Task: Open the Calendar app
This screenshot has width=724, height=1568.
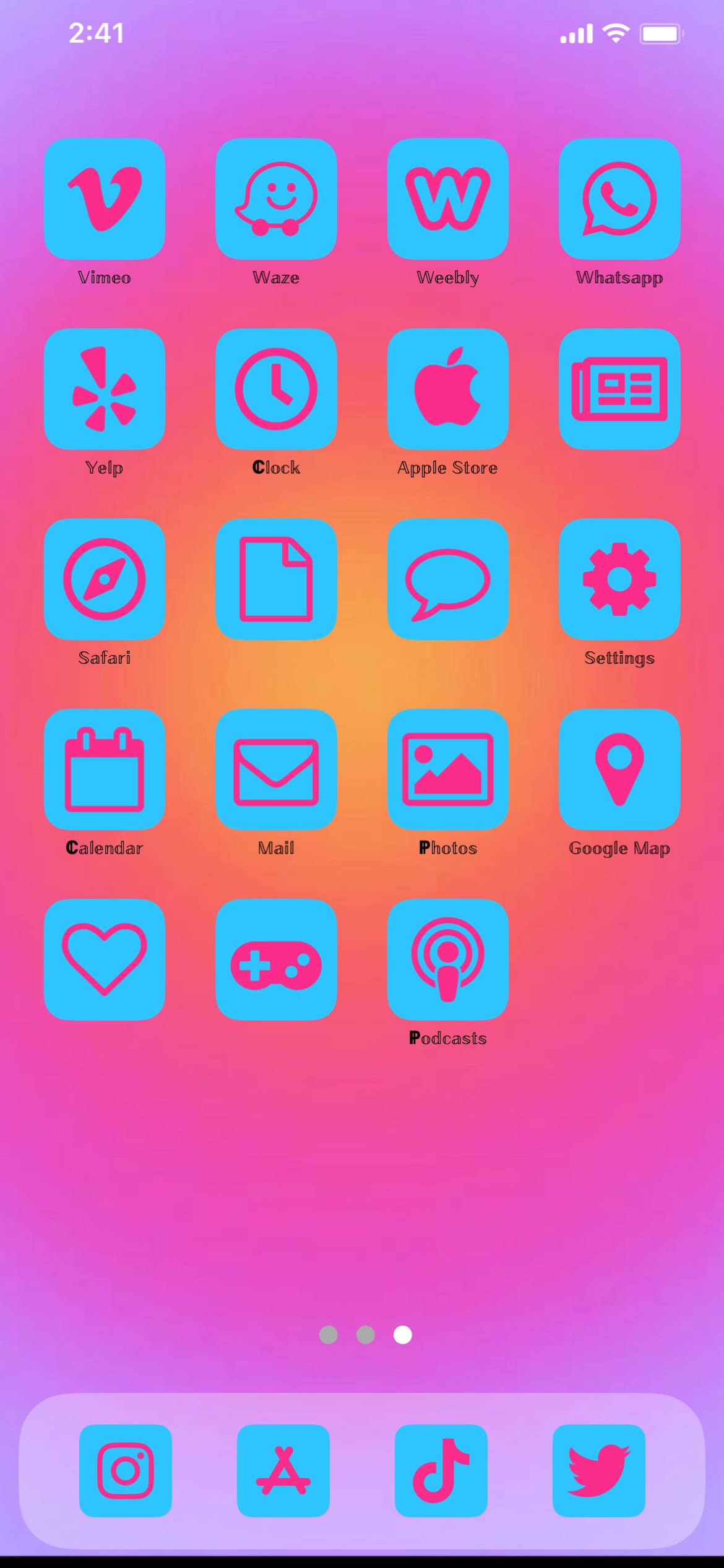Action: click(105, 769)
